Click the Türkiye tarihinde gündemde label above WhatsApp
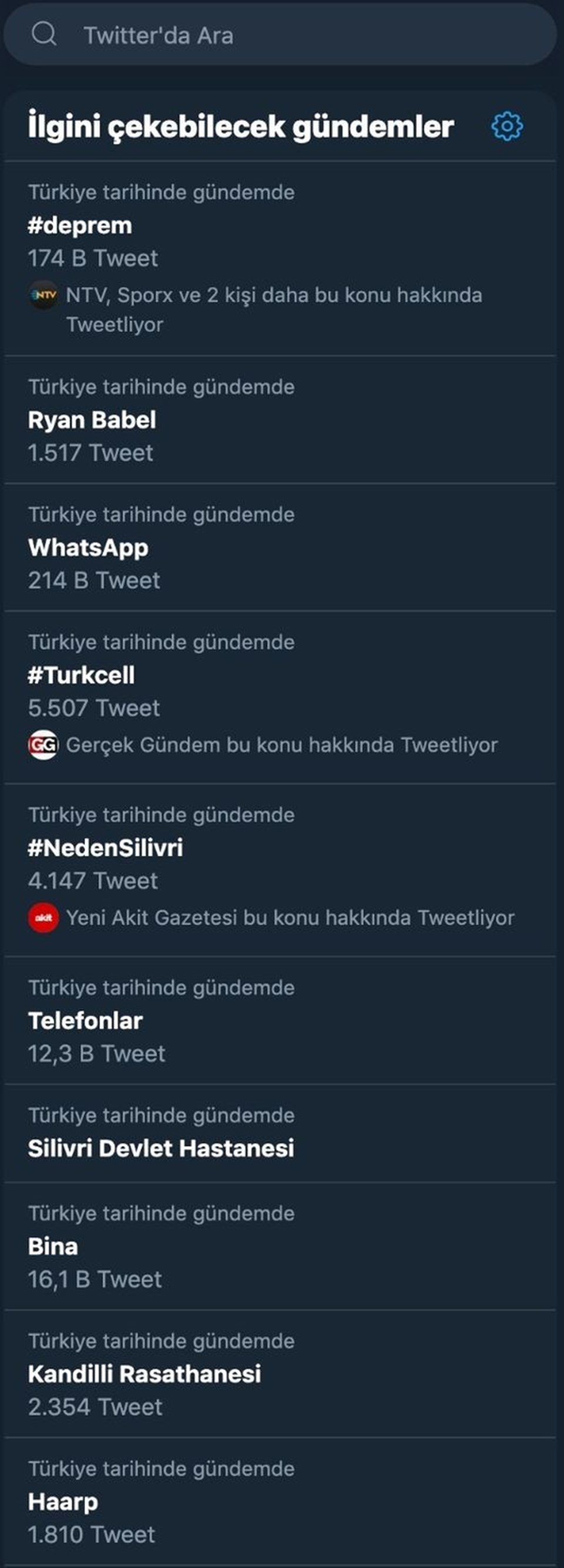 (x=162, y=514)
